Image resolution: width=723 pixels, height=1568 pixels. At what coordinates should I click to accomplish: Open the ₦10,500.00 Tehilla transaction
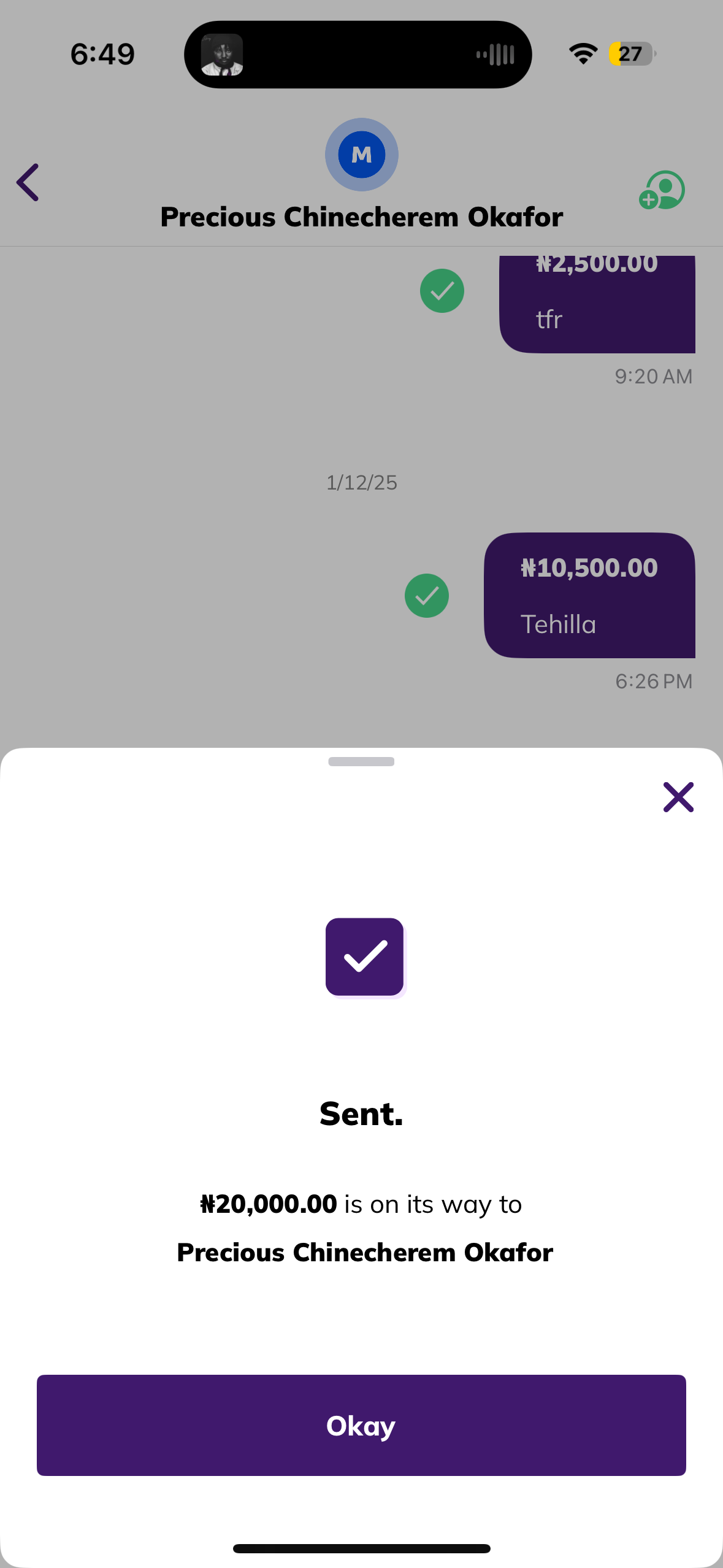(x=589, y=595)
